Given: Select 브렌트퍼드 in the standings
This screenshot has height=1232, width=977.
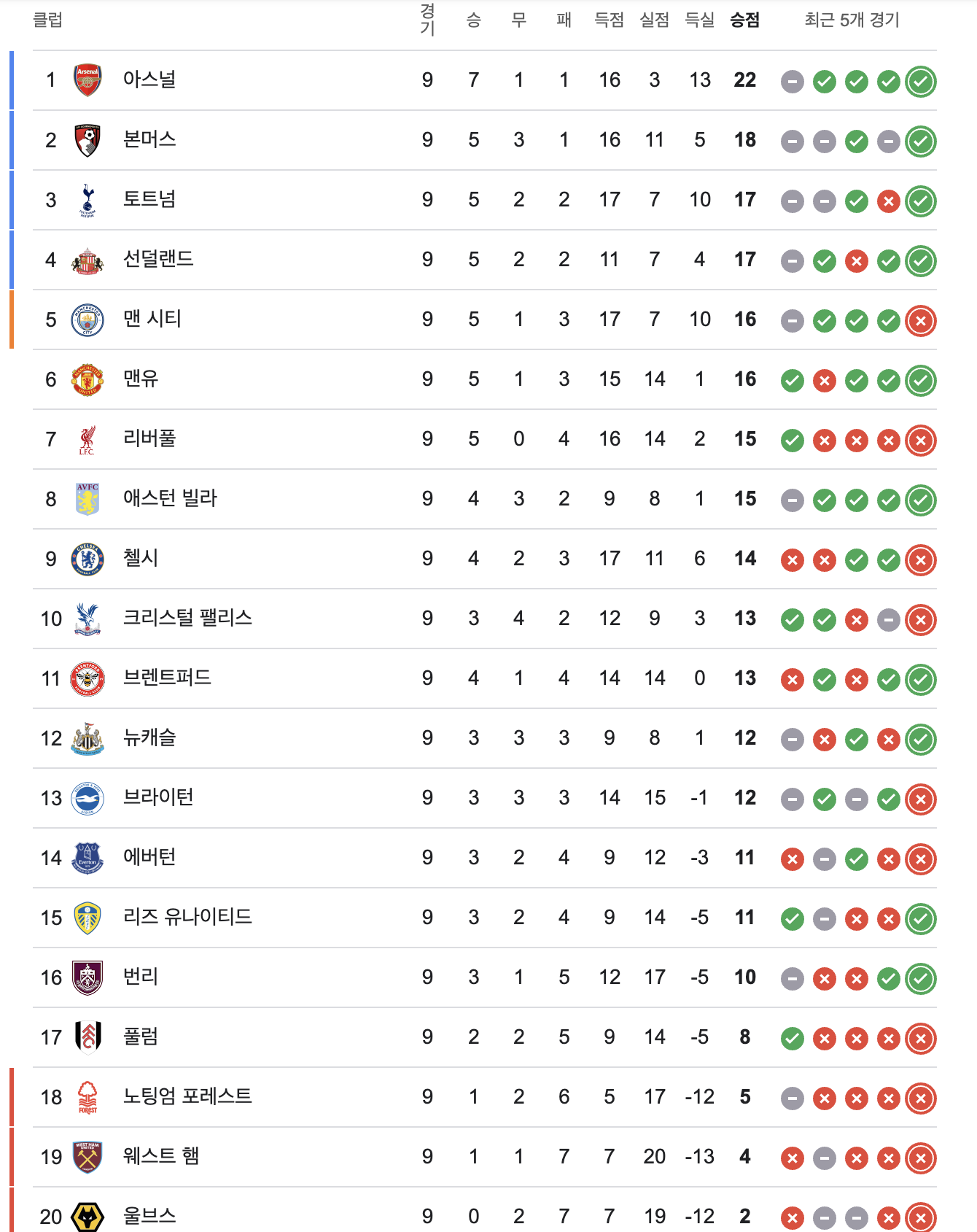Looking at the screenshot, I should coord(167,678).
